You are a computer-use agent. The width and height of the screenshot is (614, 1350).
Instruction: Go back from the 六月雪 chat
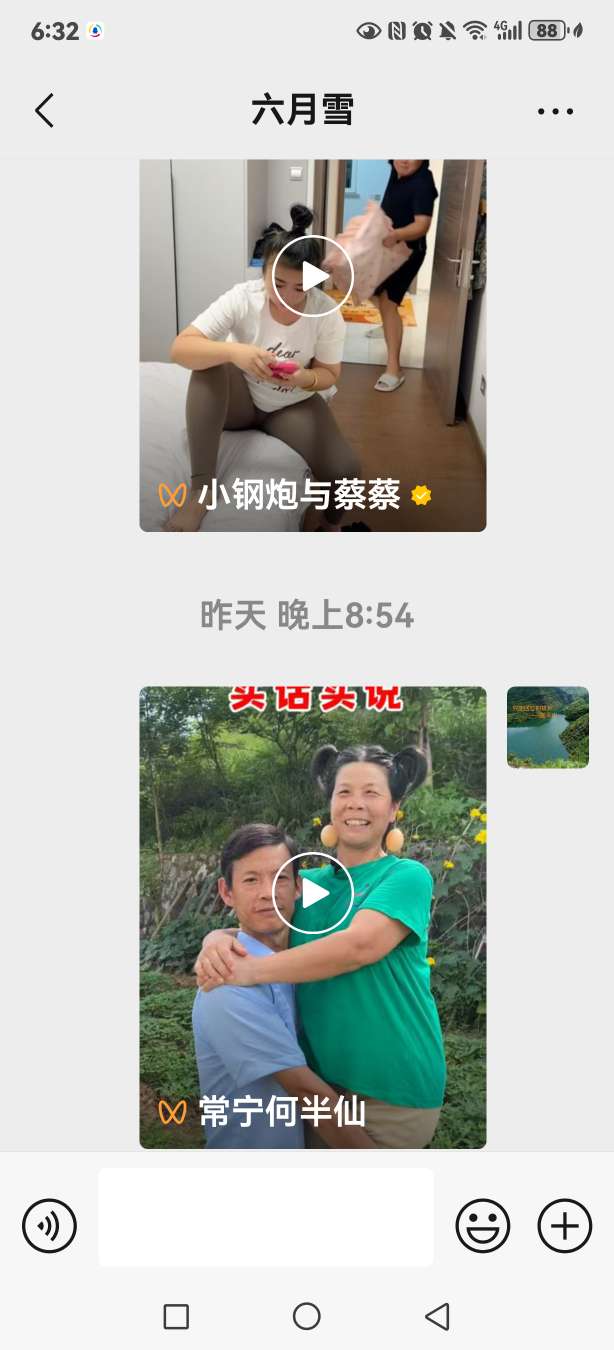click(x=44, y=110)
